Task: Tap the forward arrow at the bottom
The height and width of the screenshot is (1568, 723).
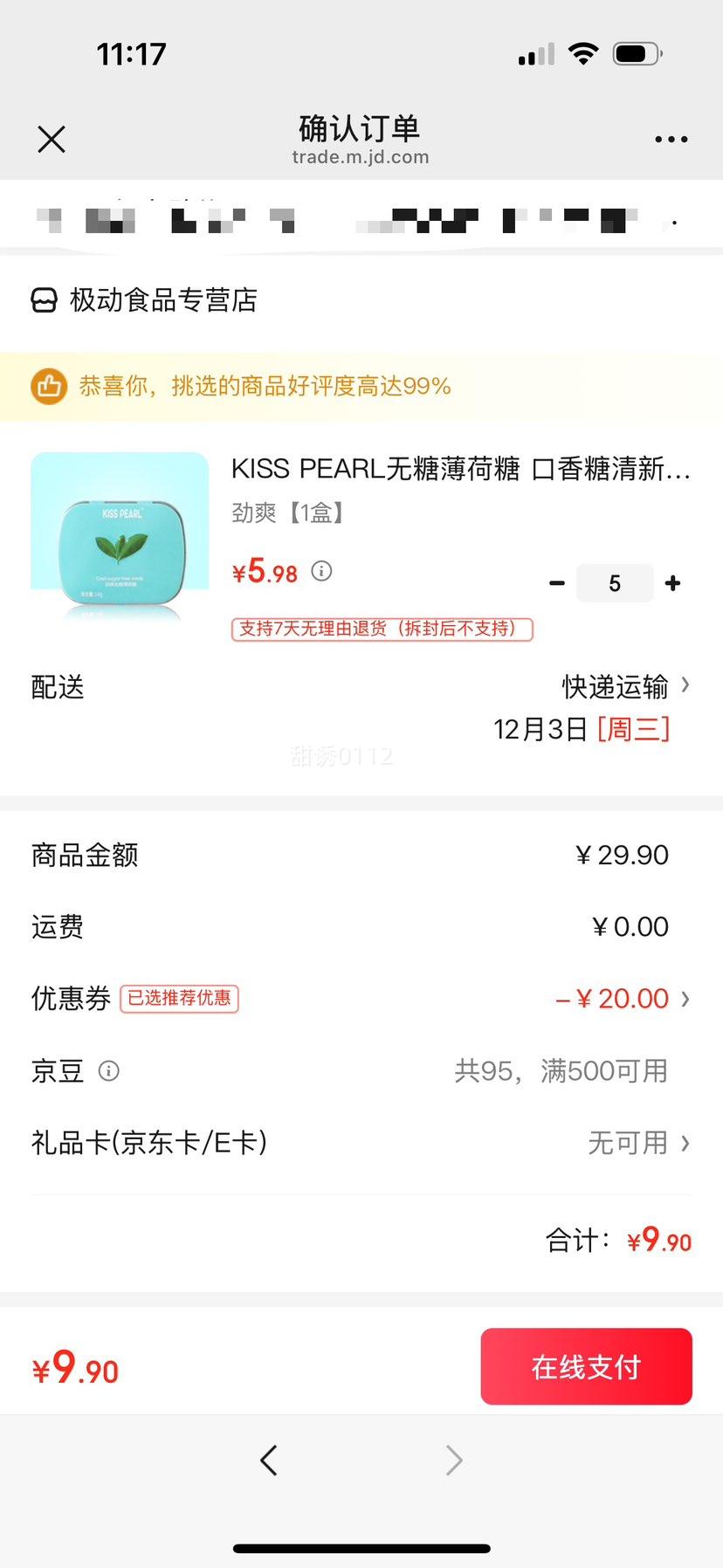Action: click(452, 1460)
